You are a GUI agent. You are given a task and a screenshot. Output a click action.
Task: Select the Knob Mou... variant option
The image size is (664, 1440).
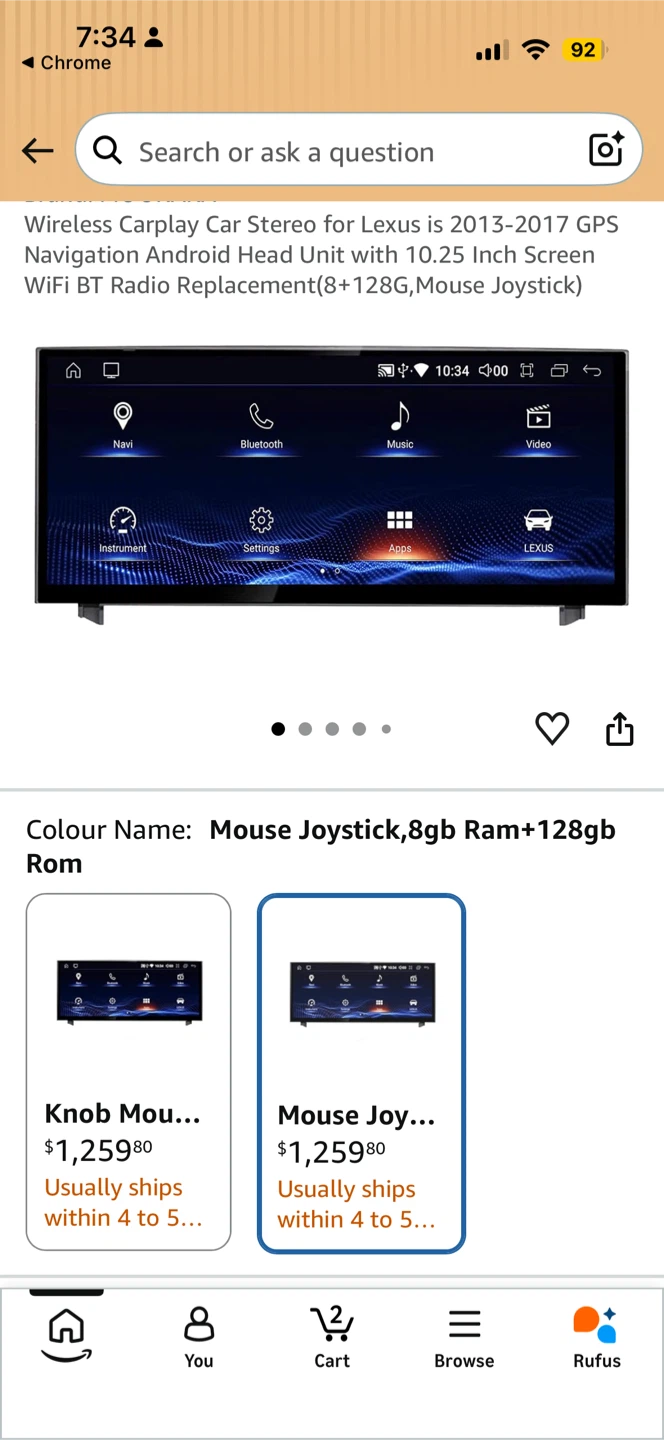(129, 1072)
